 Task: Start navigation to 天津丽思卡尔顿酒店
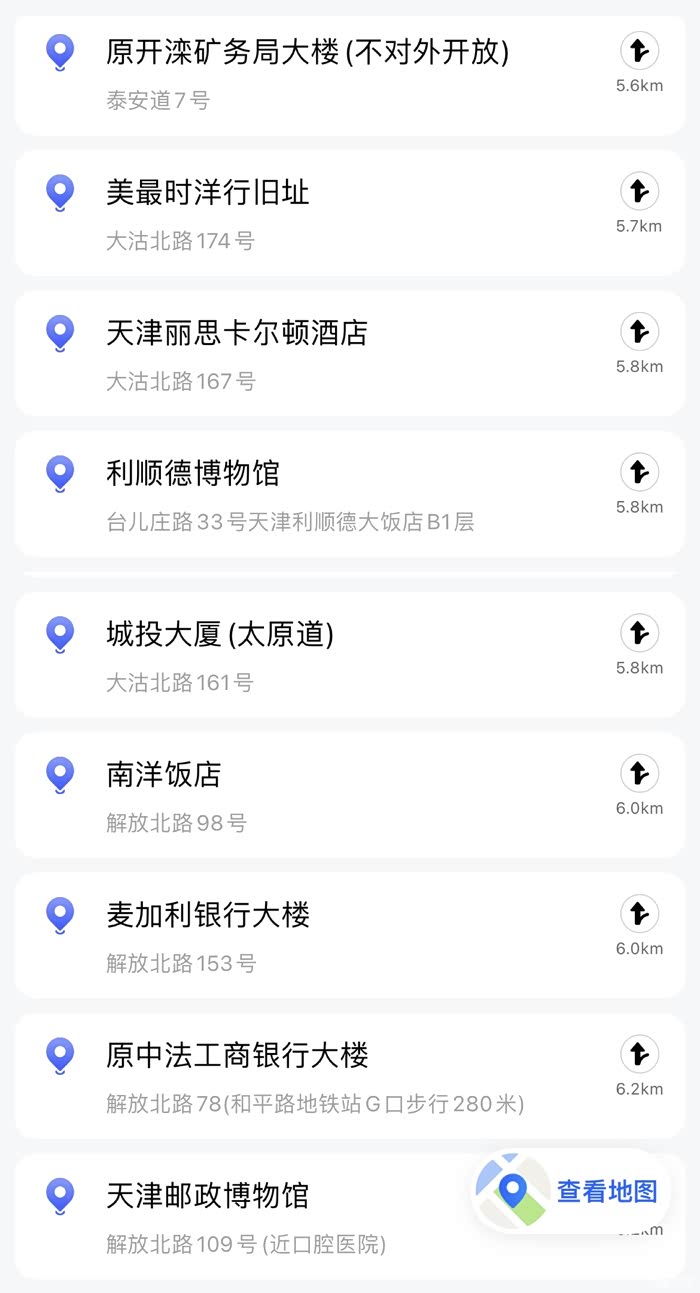coord(639,330)
